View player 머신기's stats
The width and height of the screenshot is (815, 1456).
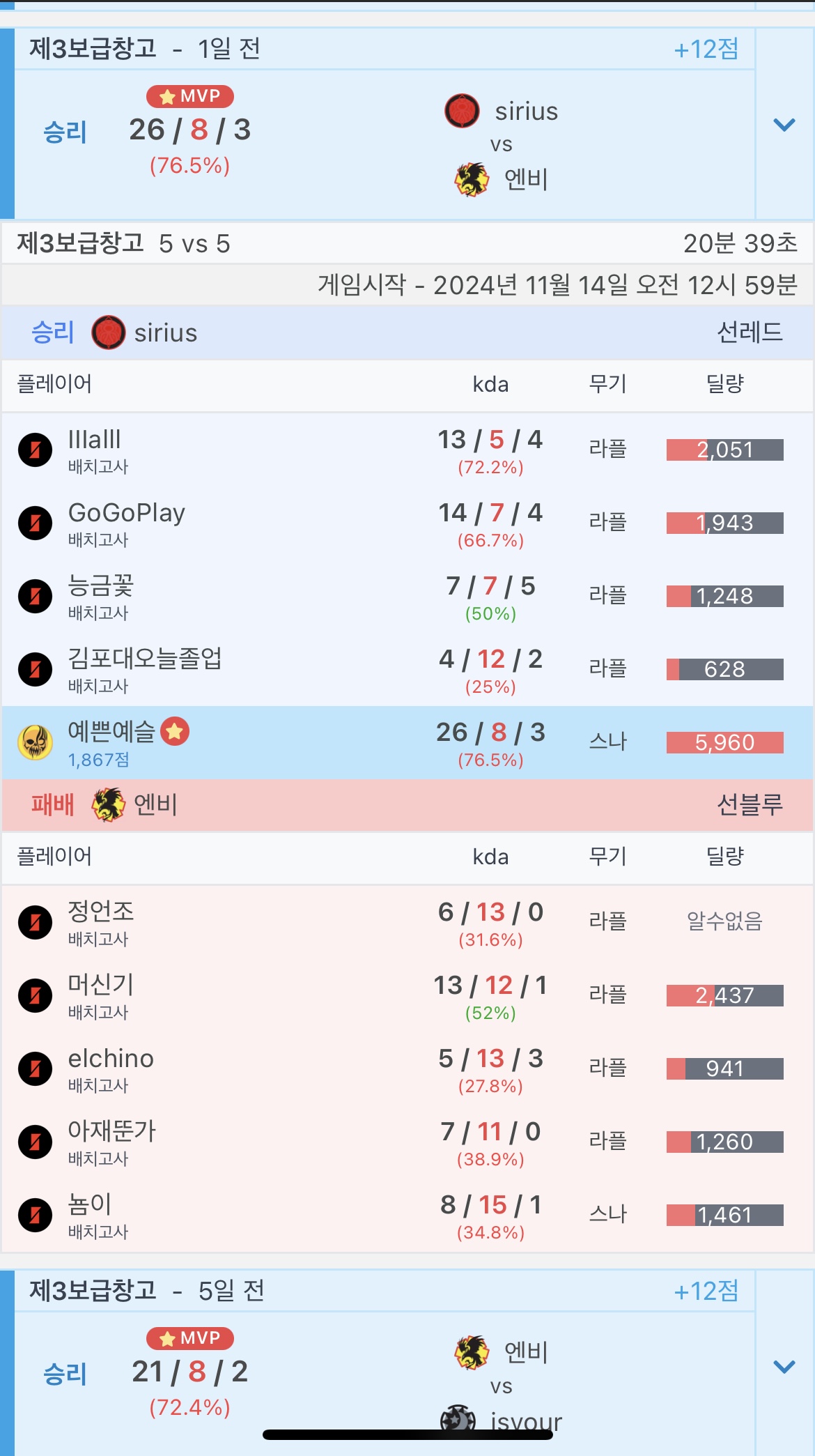(101, 985)
